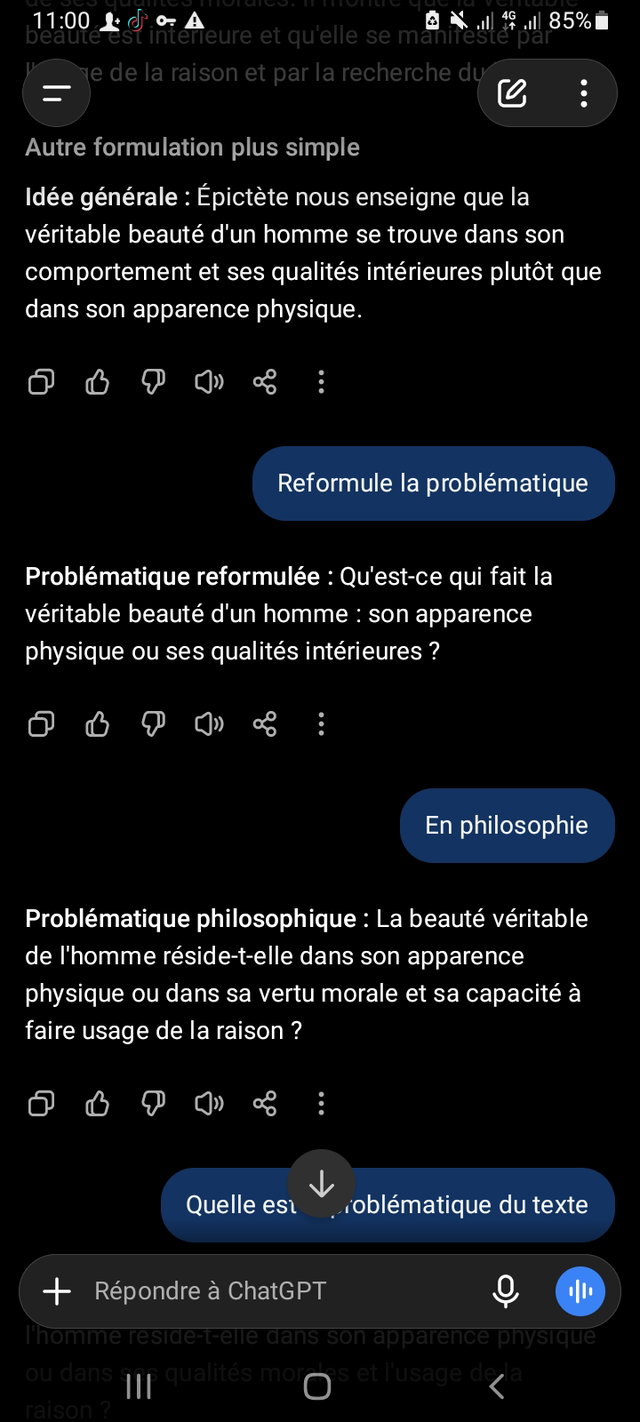This screenshot has height=1422, width=640.
Task: Dislike the Problématique reformulée response
Action: [x=153, y=723]
